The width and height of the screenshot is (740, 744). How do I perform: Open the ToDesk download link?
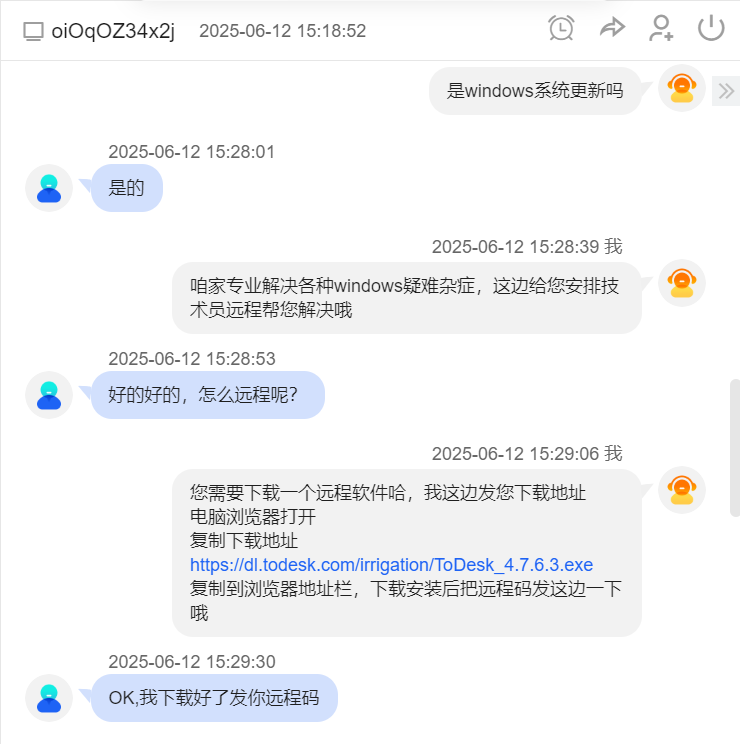[391, 565]
